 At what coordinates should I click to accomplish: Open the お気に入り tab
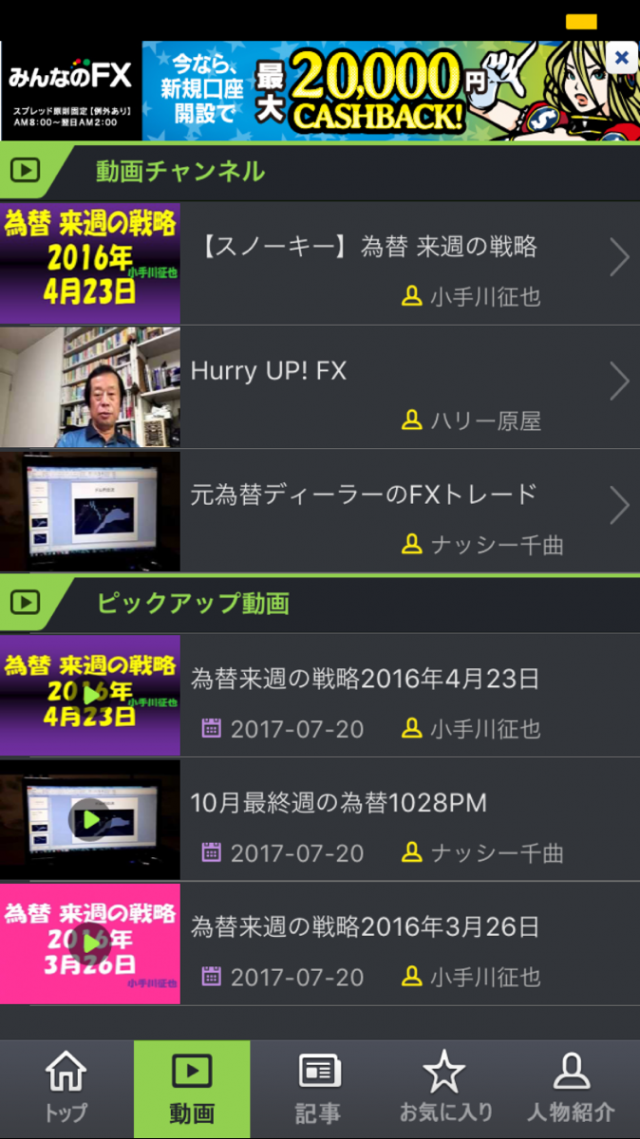click(446, 1088)
